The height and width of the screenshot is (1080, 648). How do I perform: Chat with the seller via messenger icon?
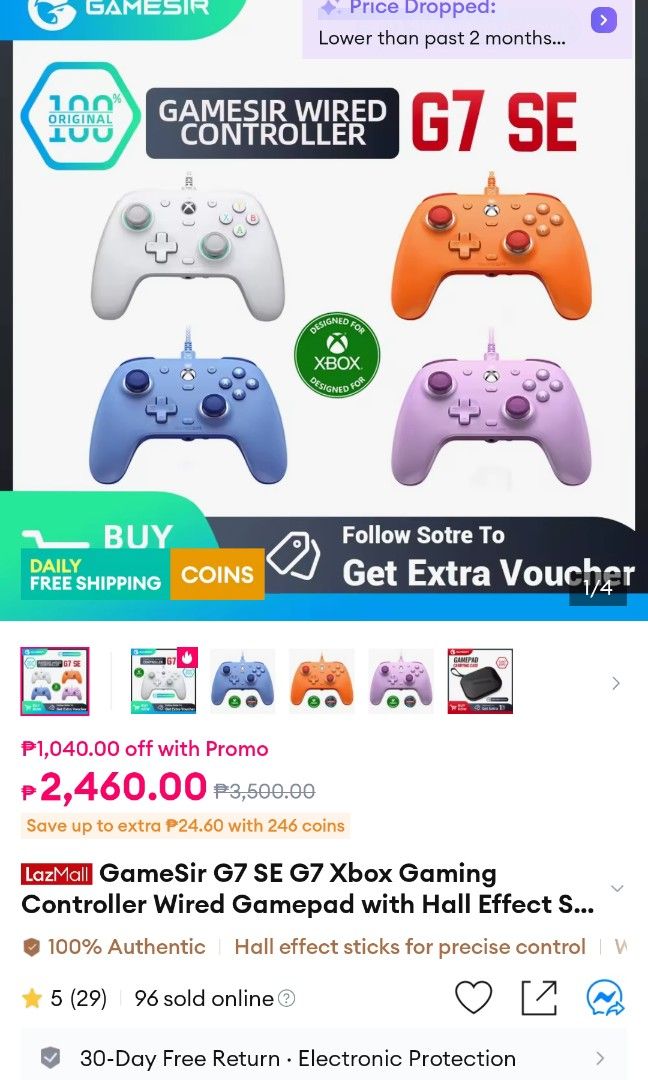[x=605, y=998]
